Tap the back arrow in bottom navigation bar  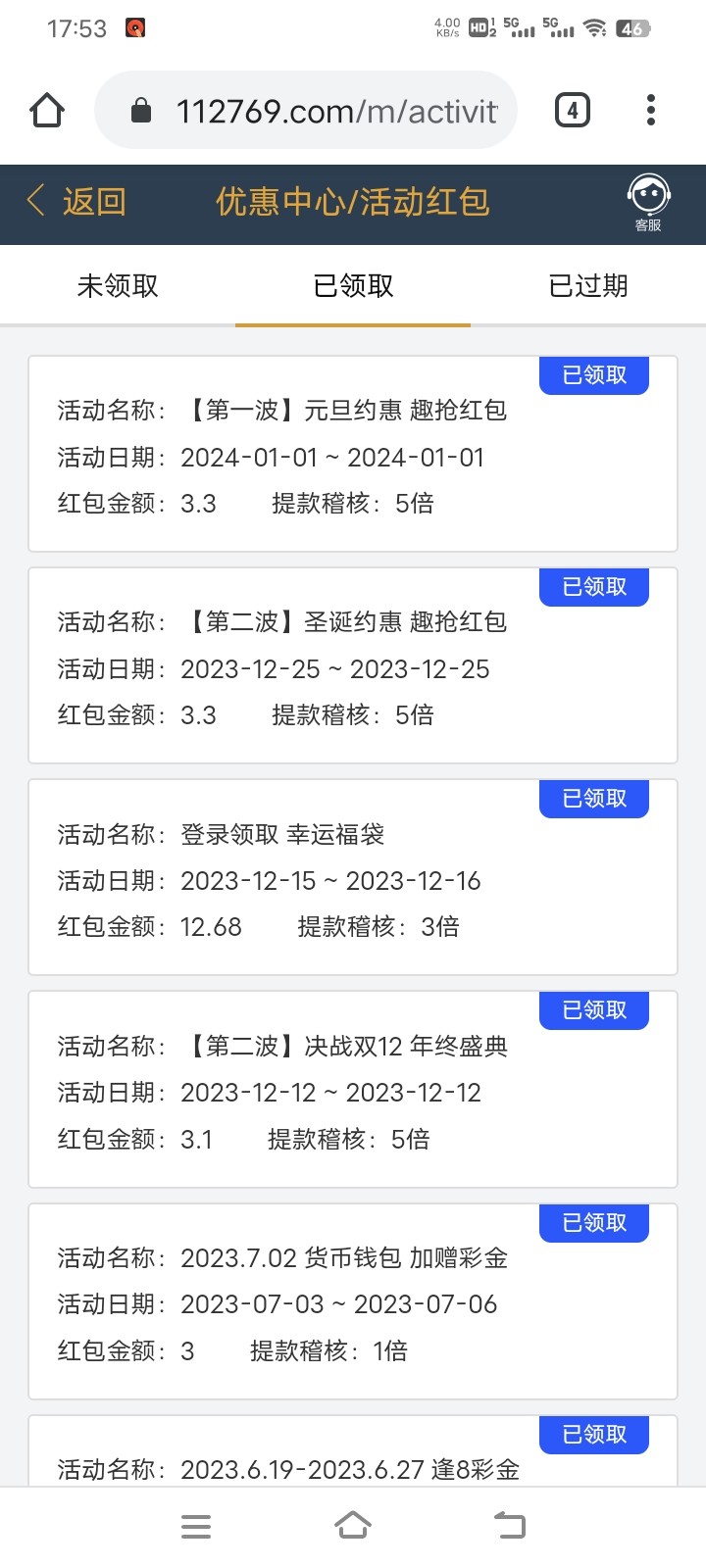click(510, 1525)
